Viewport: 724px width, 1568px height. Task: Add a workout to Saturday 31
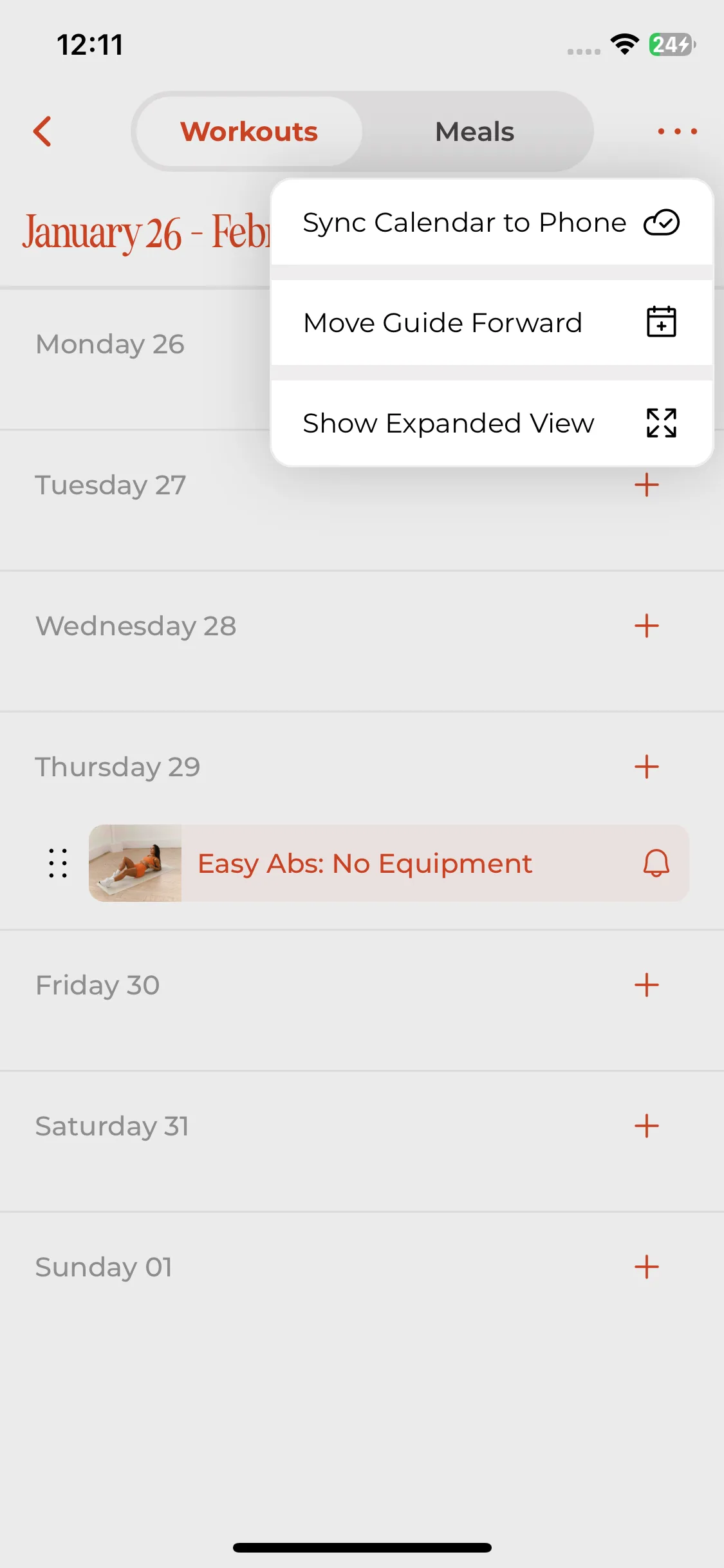(x=646, y=1126)
